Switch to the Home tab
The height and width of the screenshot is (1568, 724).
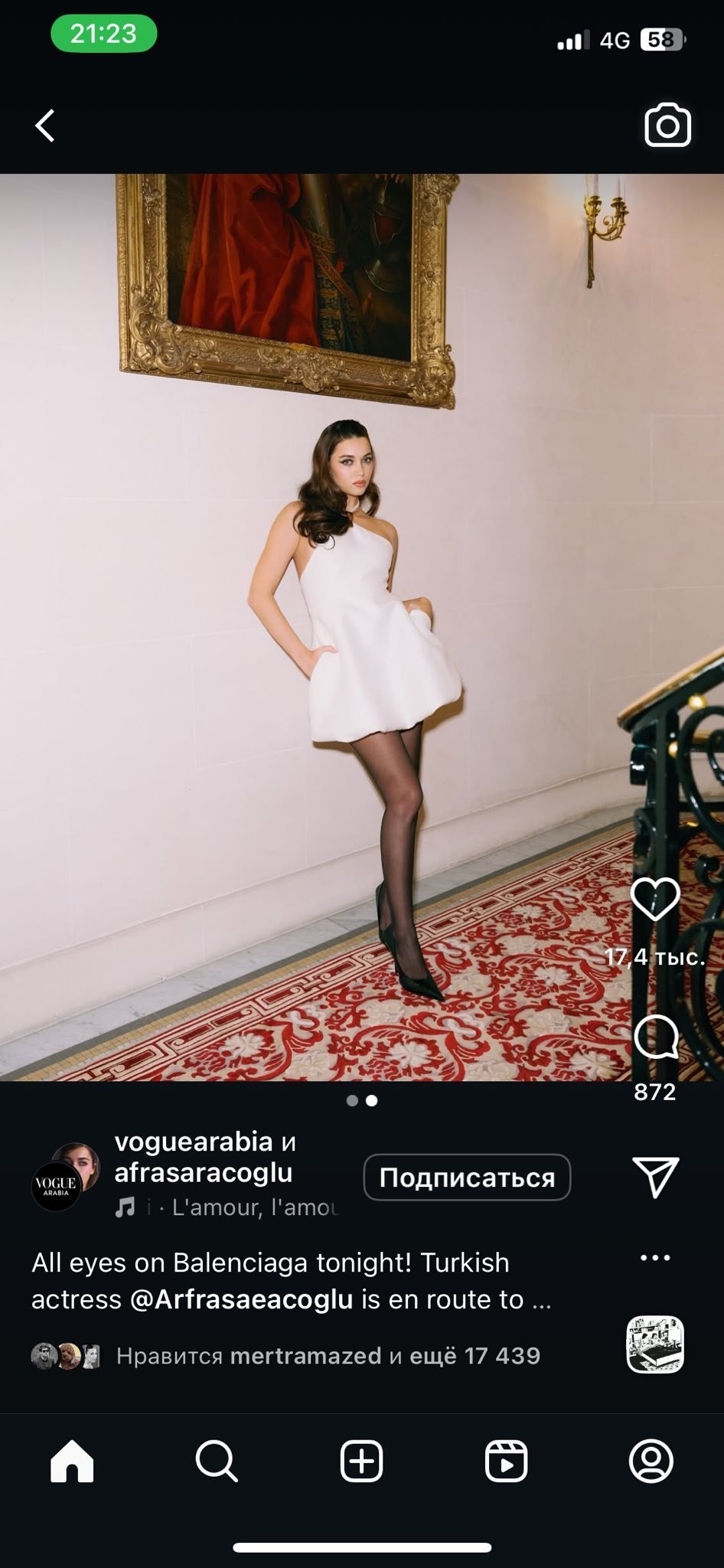(72, 1461)
